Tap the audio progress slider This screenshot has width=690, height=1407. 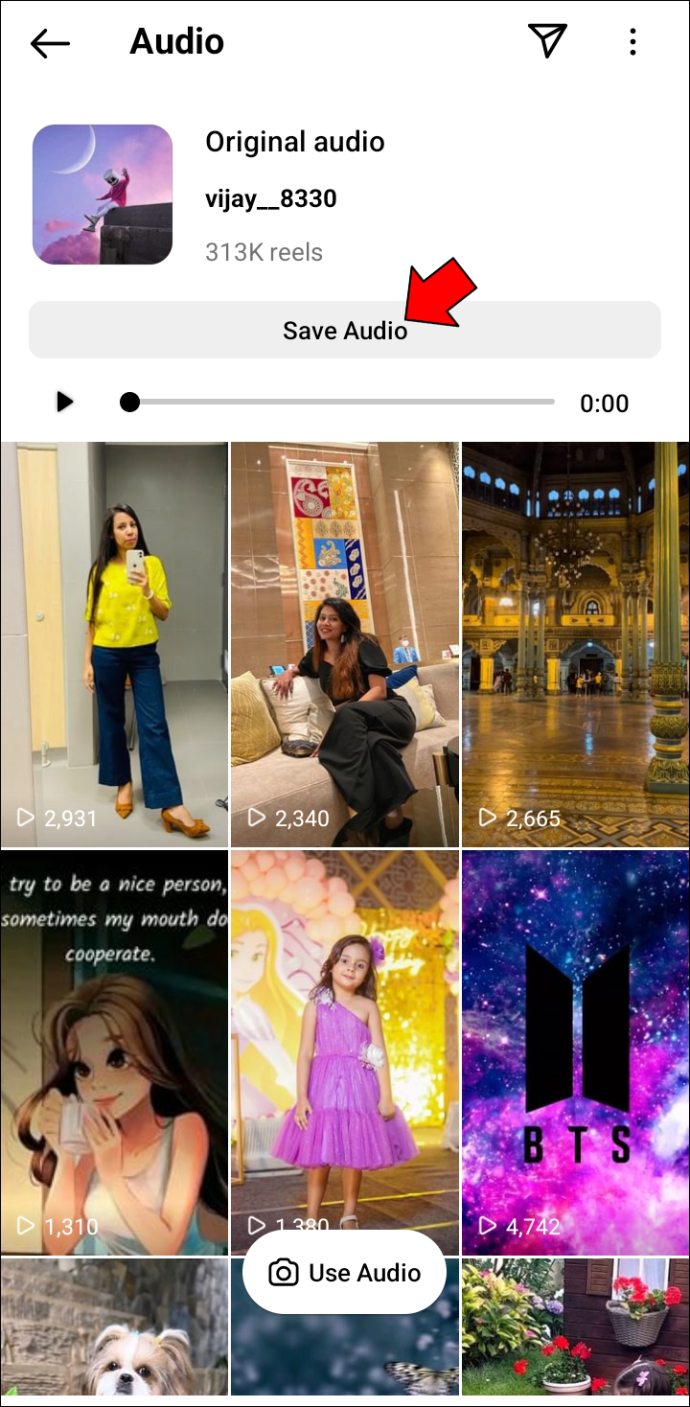tap(336, 402)
